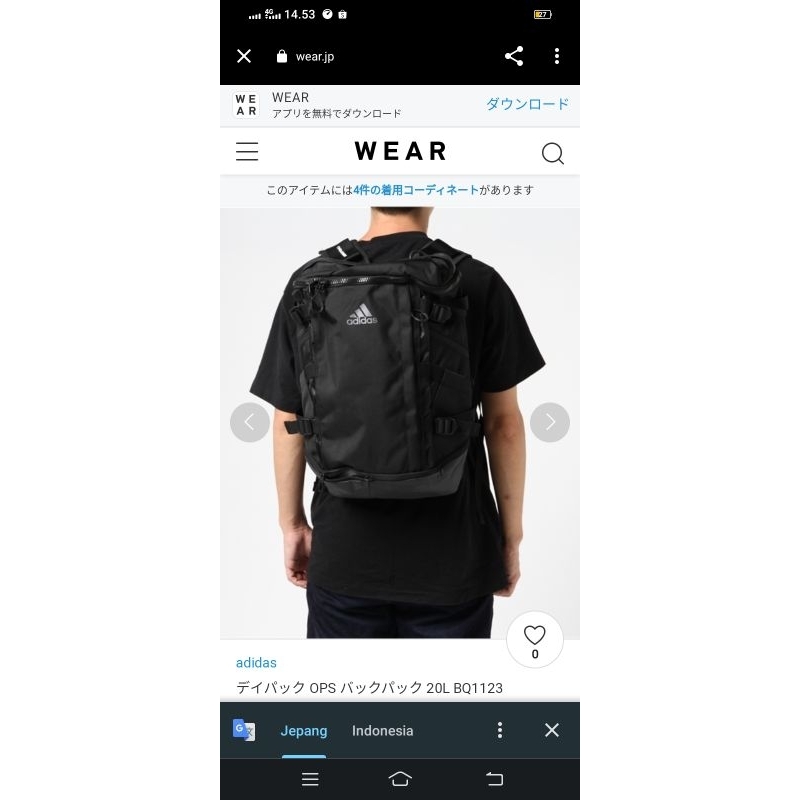Open the browser overflow menu

[557, 56]
